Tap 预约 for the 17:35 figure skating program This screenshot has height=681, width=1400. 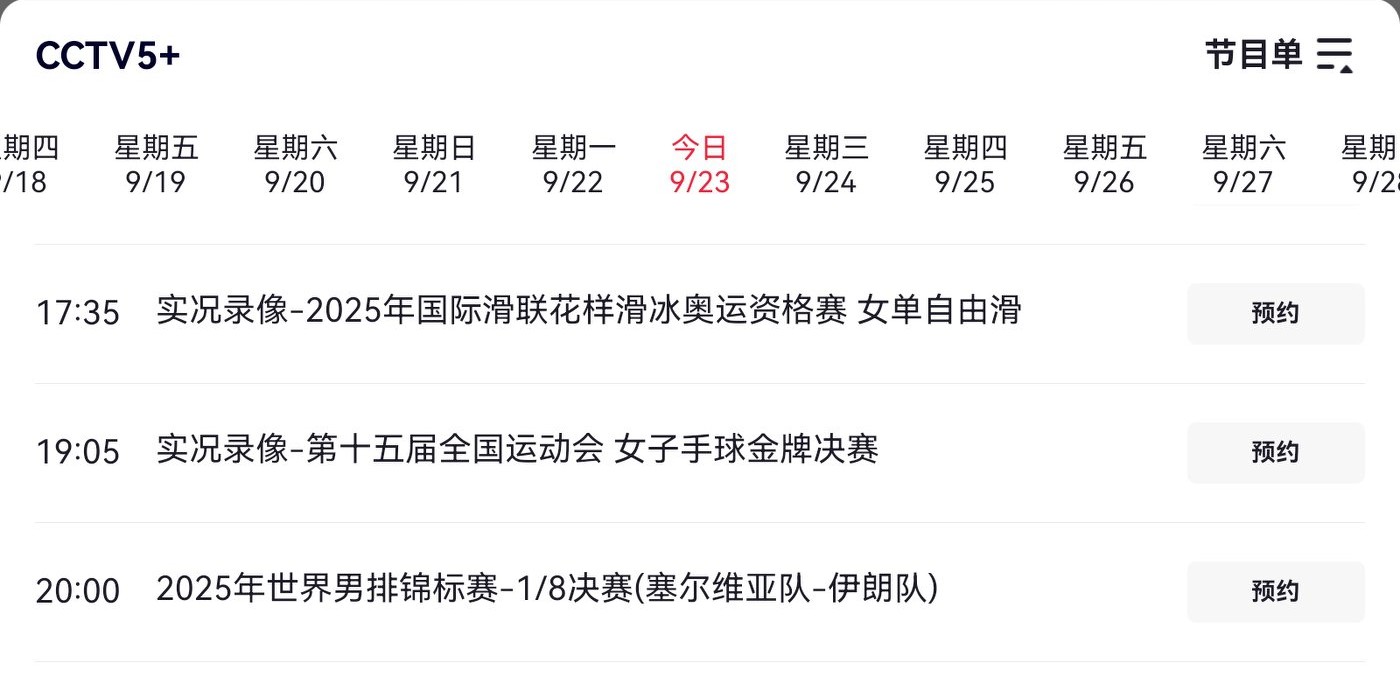click(x=1275, y=313)
